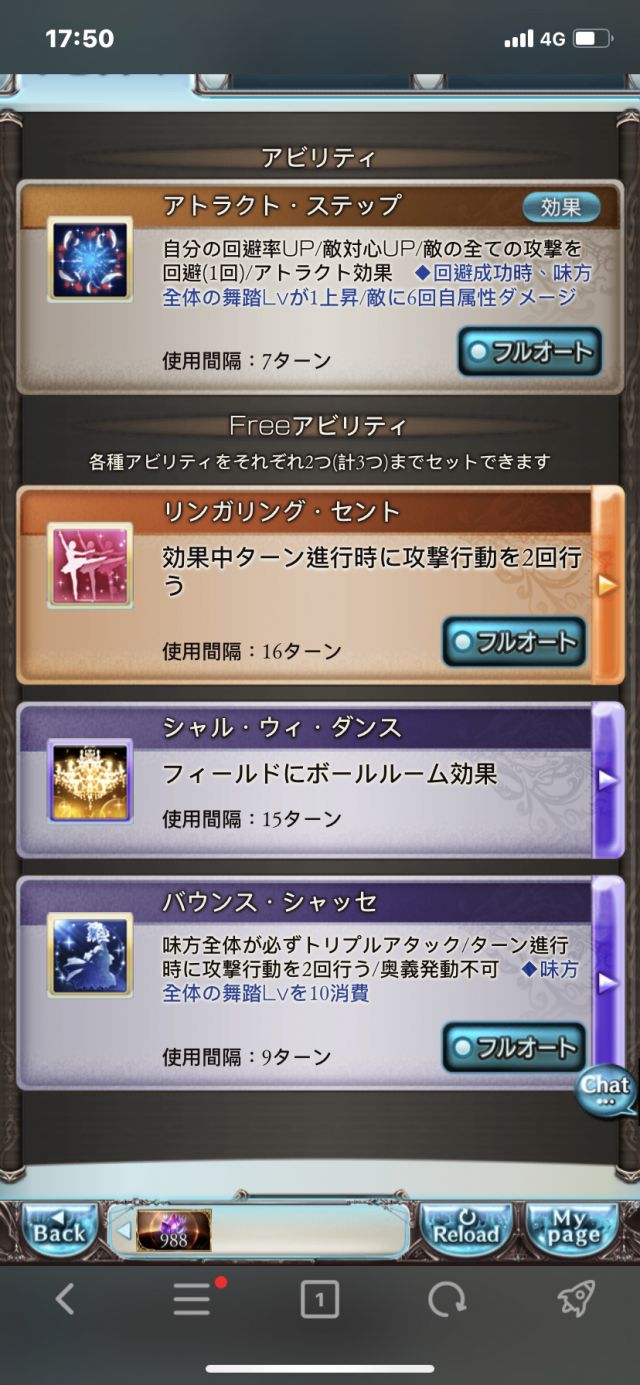
Task: Refresh using the browser reload icon
Action: [x=446, y=1300]
